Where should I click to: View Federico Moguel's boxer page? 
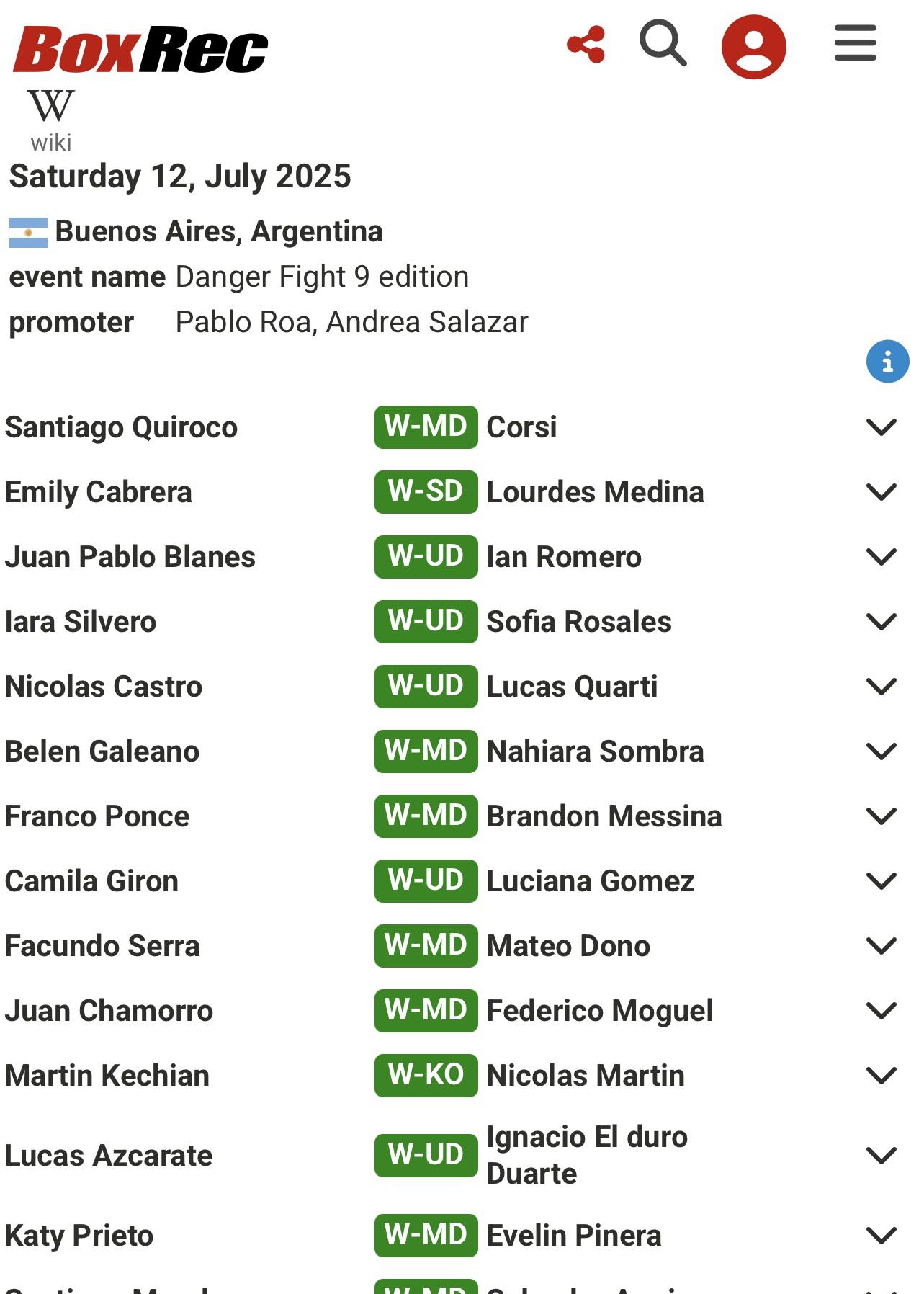tap(600, 1011)
